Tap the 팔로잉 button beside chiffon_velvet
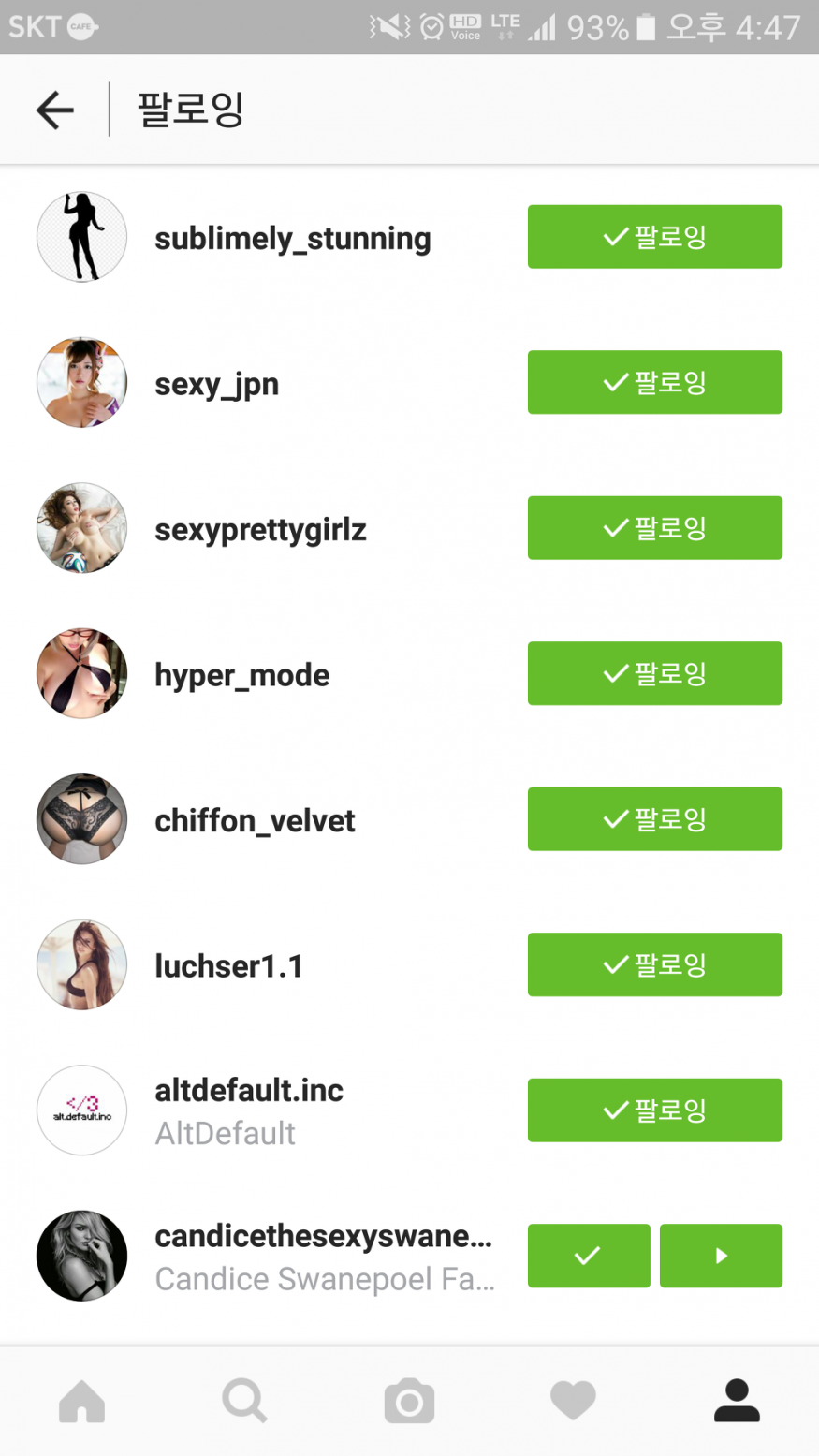The image size is (819, 1456). pos(654,819)
